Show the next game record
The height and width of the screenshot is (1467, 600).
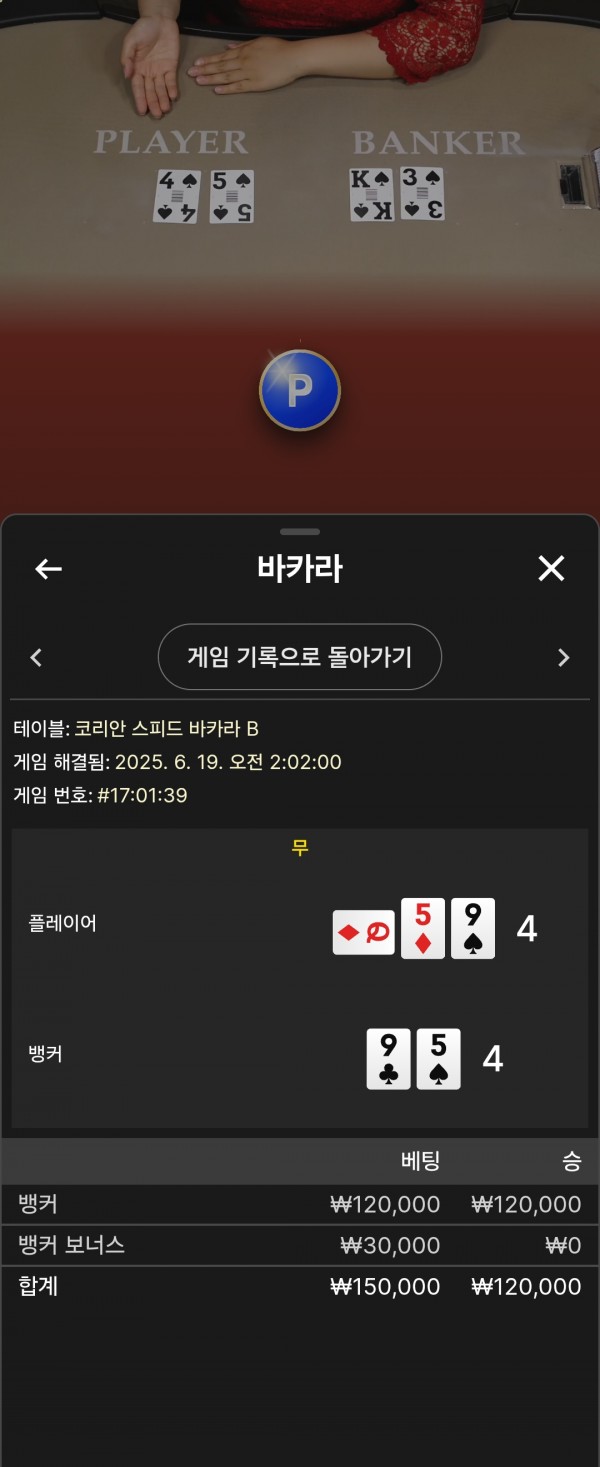point(563,657)
